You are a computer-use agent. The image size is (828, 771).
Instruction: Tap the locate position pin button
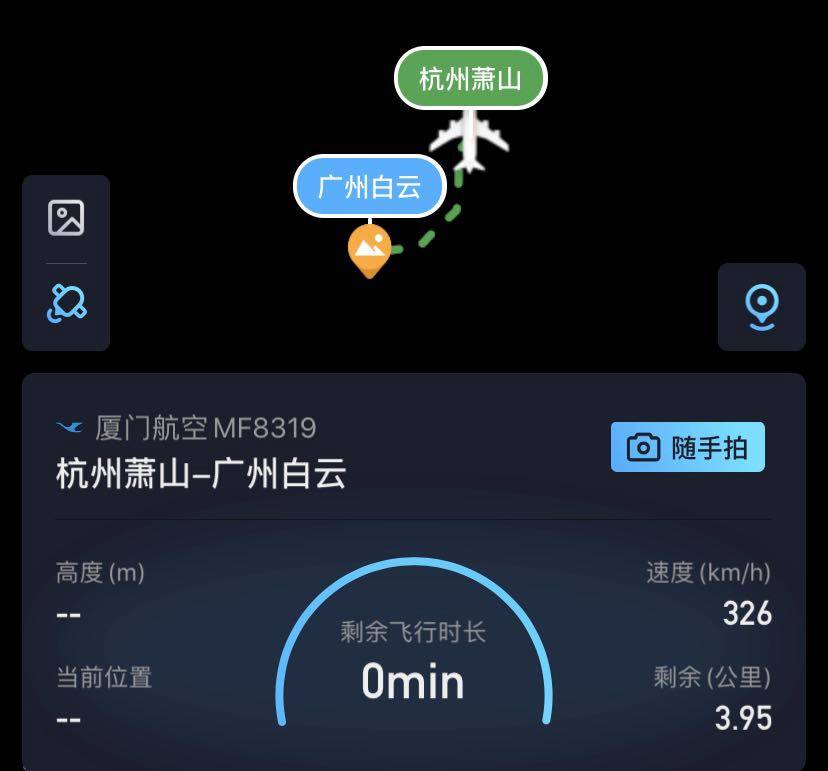tap(762, 306)
